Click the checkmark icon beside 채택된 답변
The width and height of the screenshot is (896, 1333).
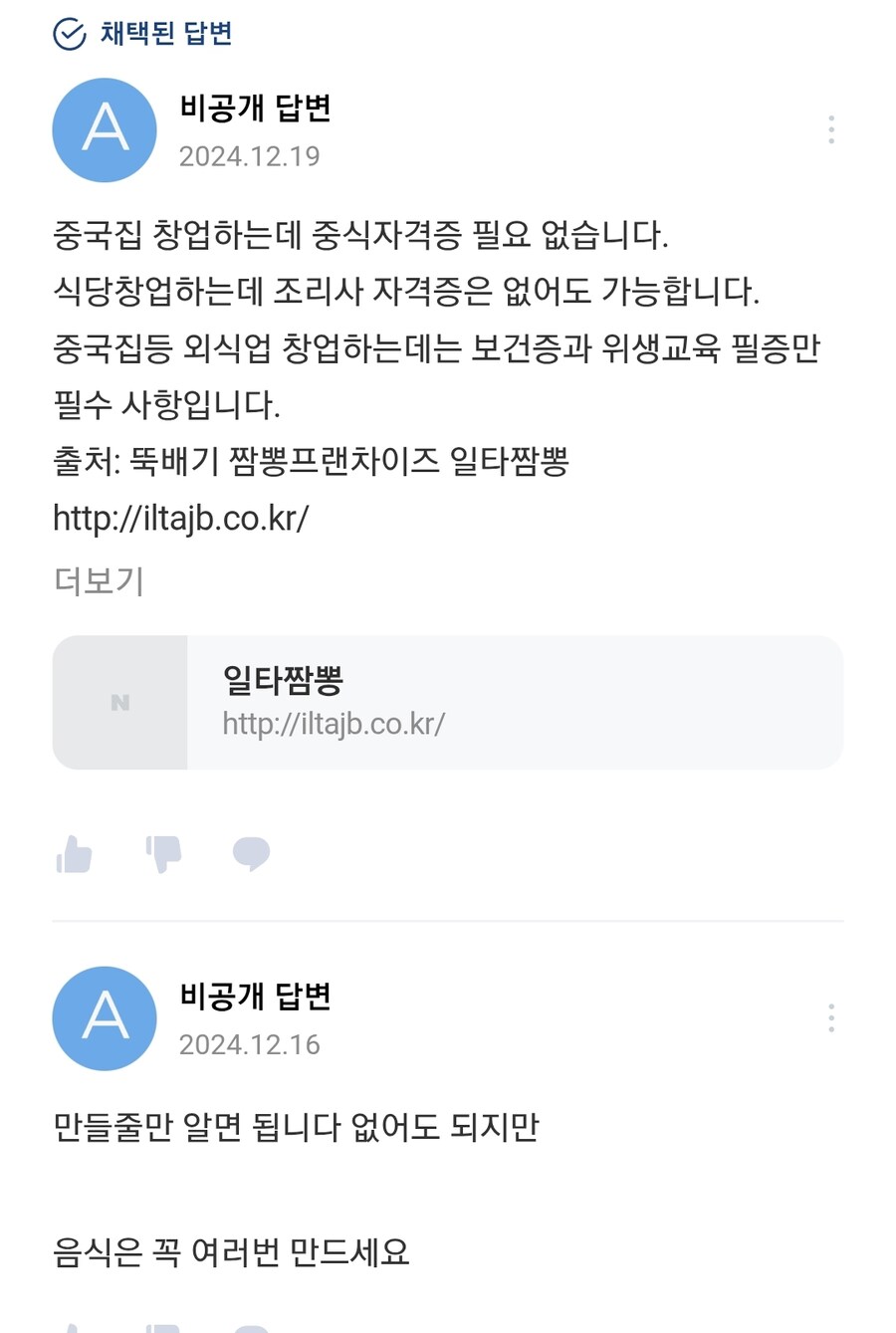pyautogui.click(x=67, y=33)
